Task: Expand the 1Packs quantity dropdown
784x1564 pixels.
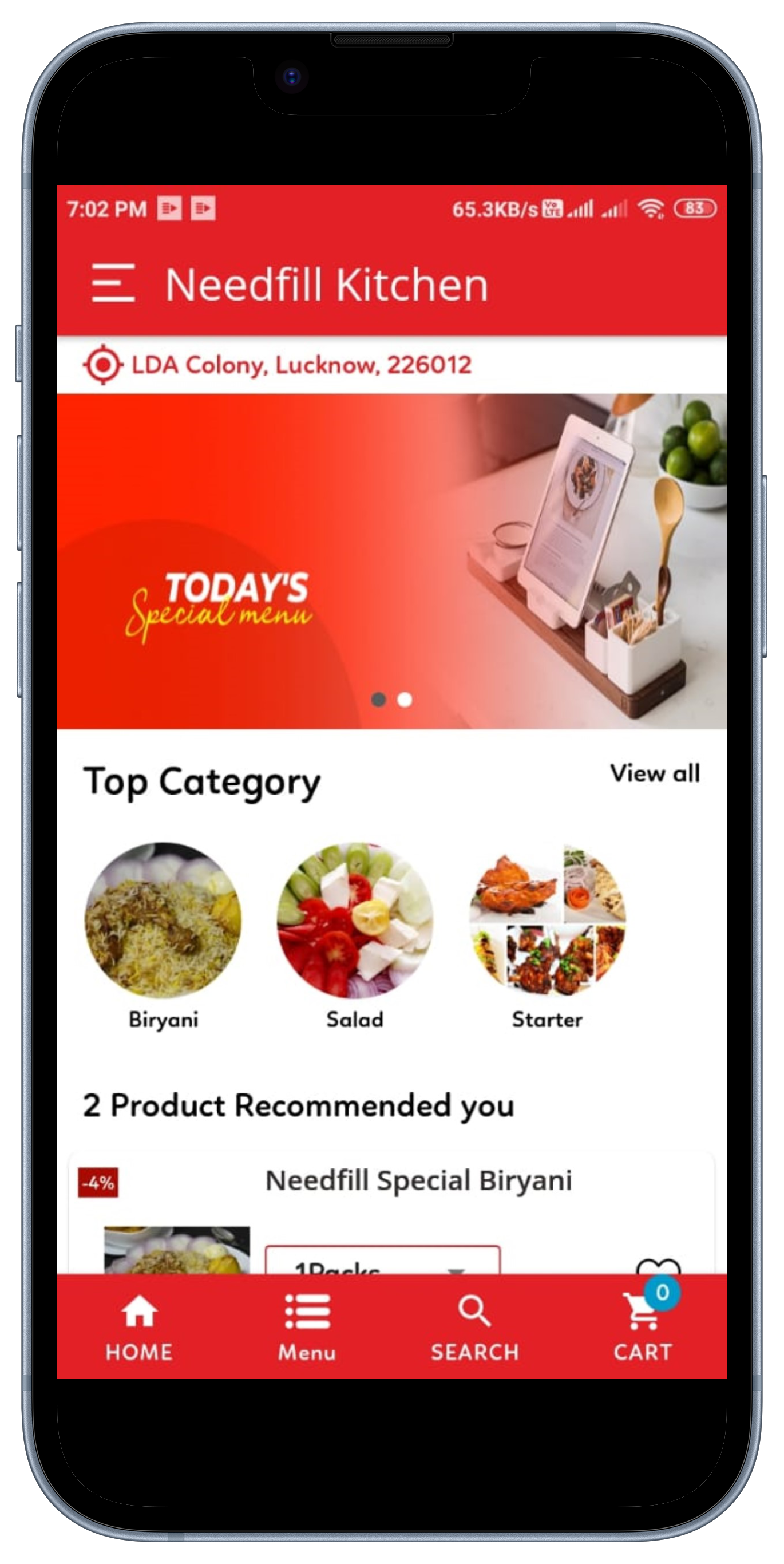Action: (x=382, y=1261)
